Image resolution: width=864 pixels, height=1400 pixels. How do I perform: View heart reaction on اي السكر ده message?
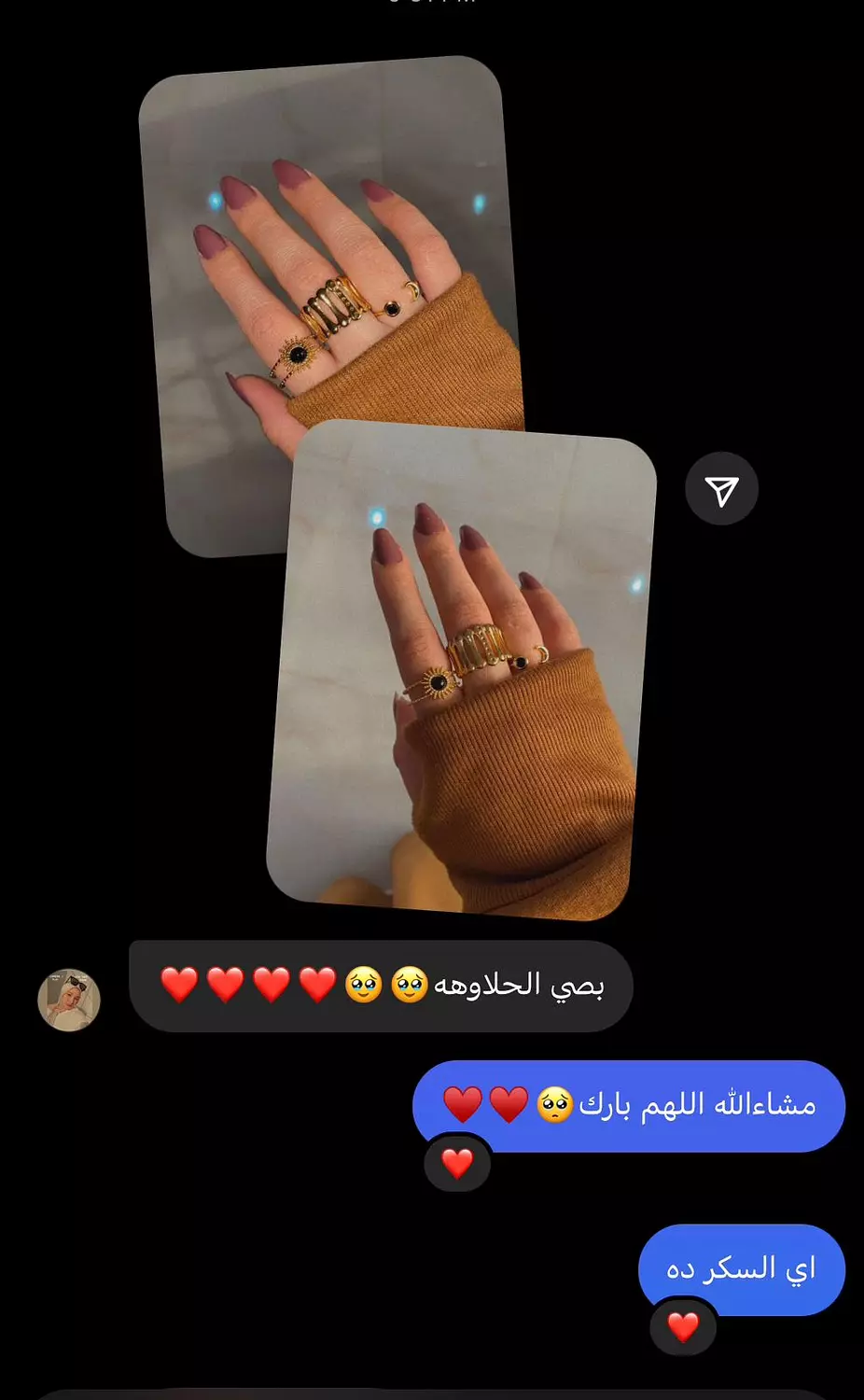(x=683, y=1326)
